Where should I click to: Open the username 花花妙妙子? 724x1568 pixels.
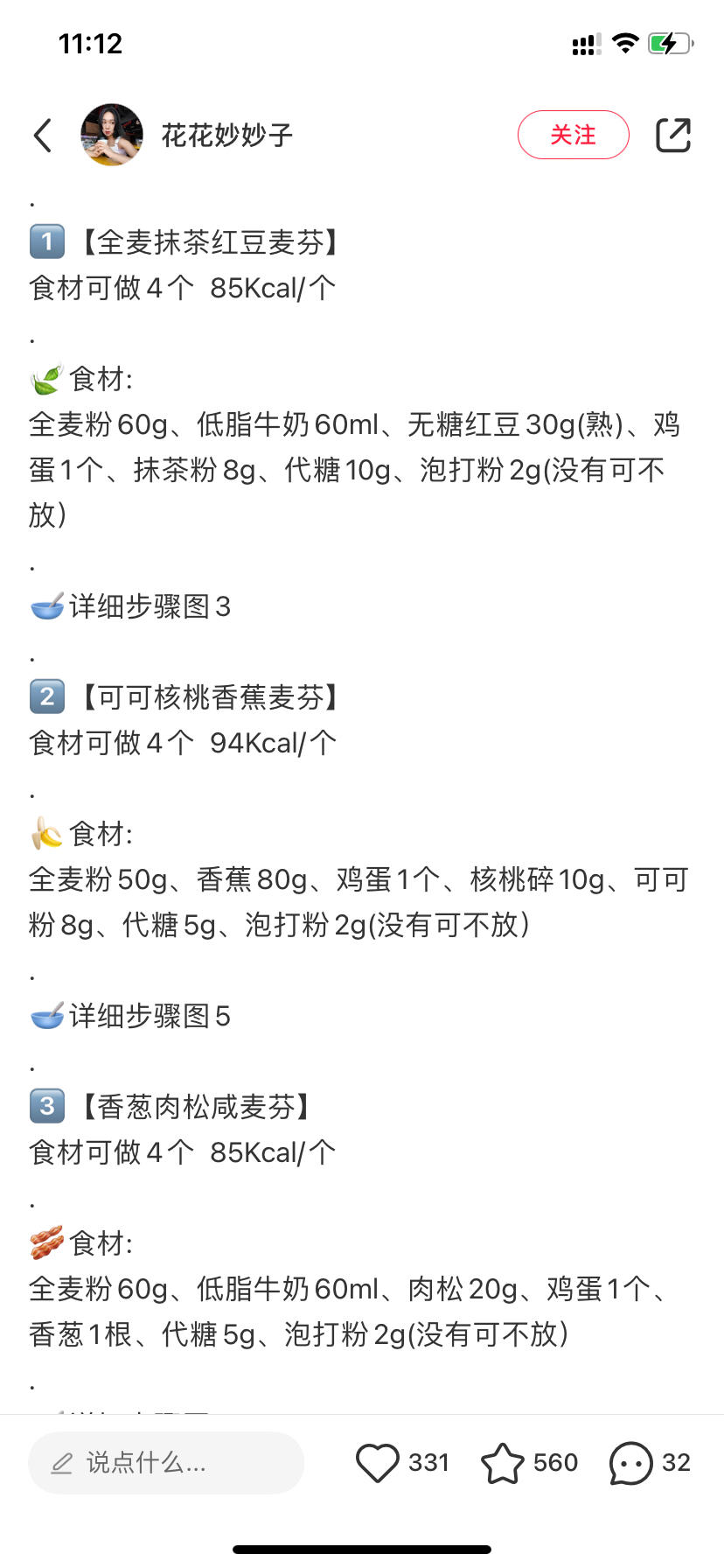tap(227, 135)
